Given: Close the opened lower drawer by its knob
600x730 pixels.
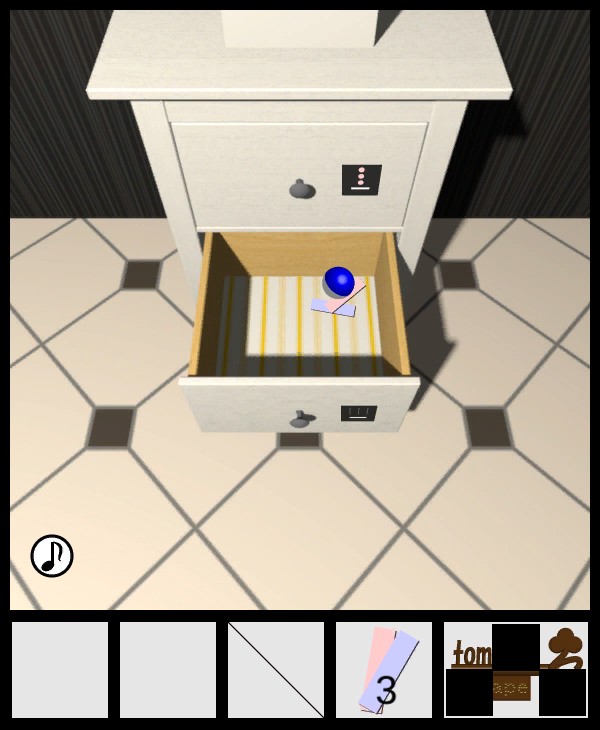Looking at the screenshot, I should 299,419.
